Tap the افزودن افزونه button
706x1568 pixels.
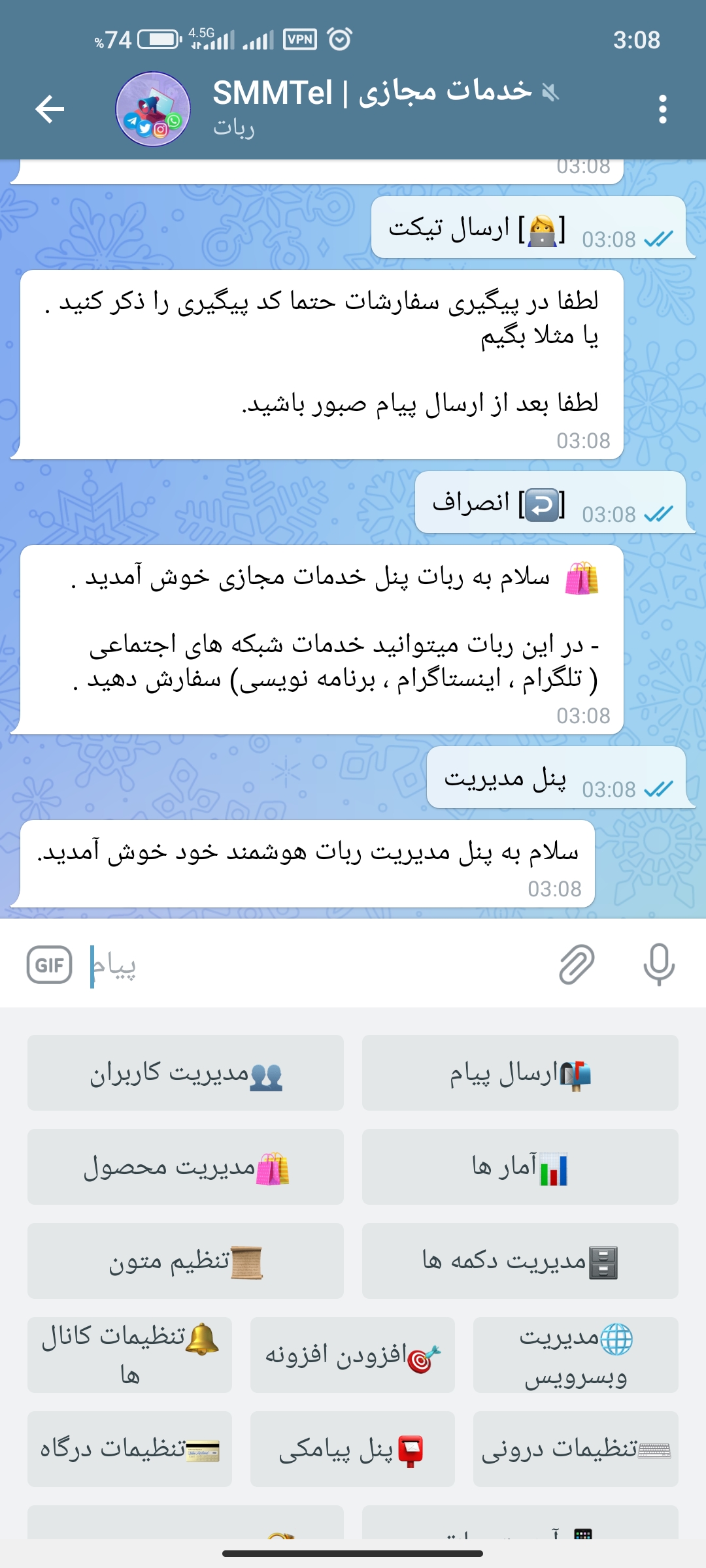click(x=352, y=1355)
